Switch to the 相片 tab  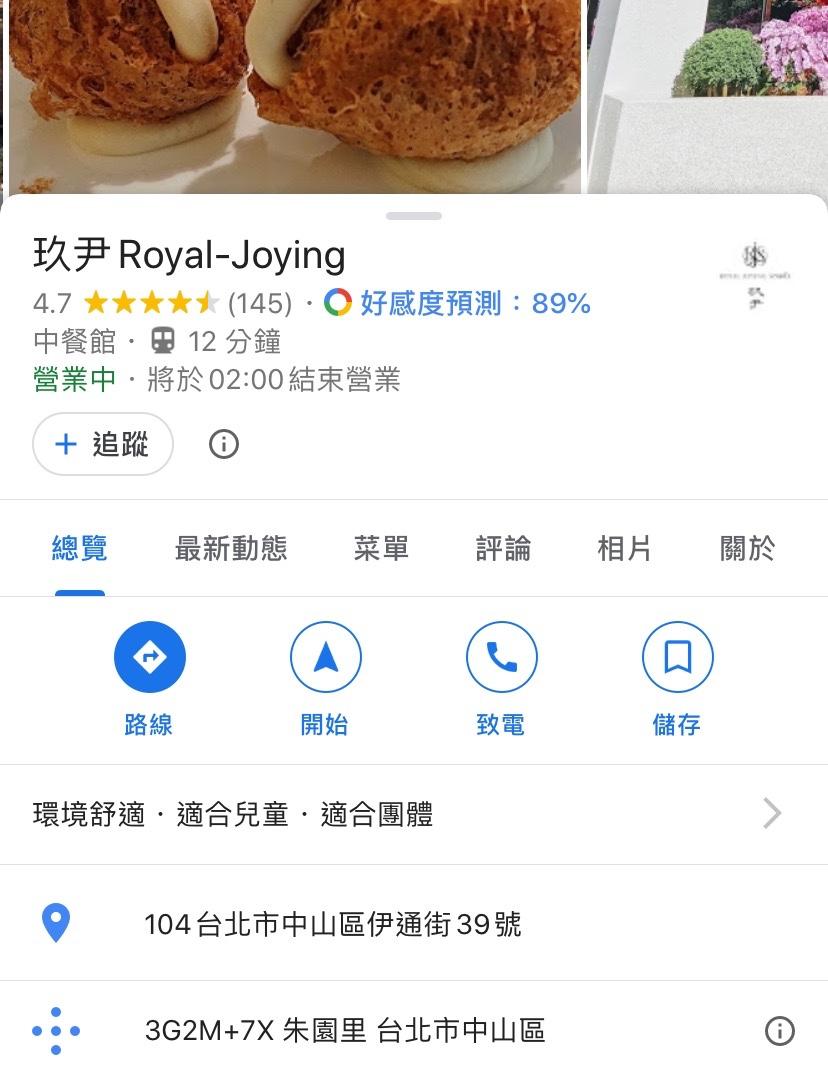click(624, 548)
